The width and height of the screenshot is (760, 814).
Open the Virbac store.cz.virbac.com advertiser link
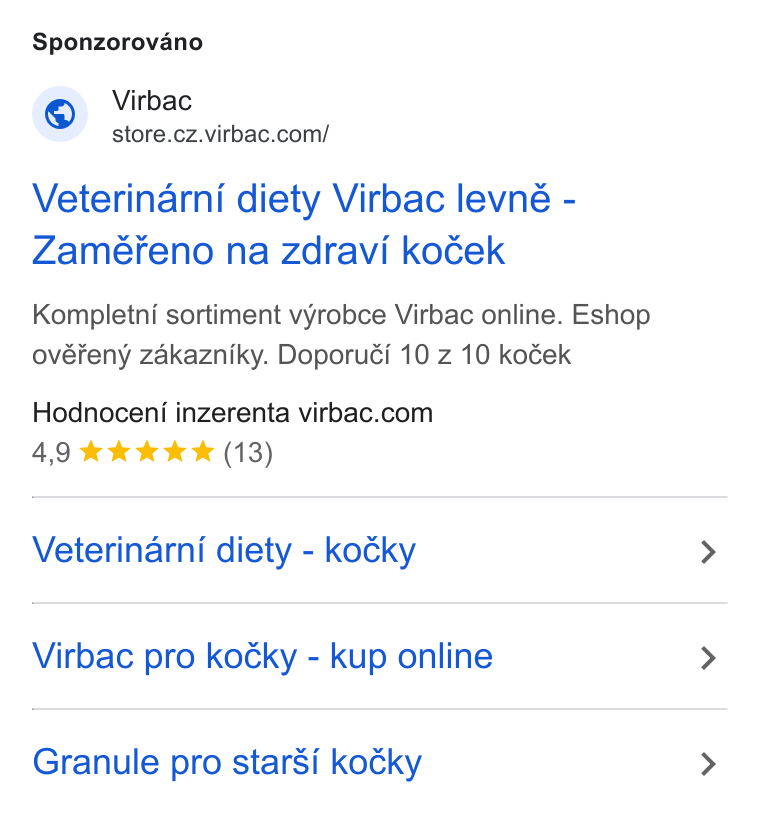pos(181,115)
